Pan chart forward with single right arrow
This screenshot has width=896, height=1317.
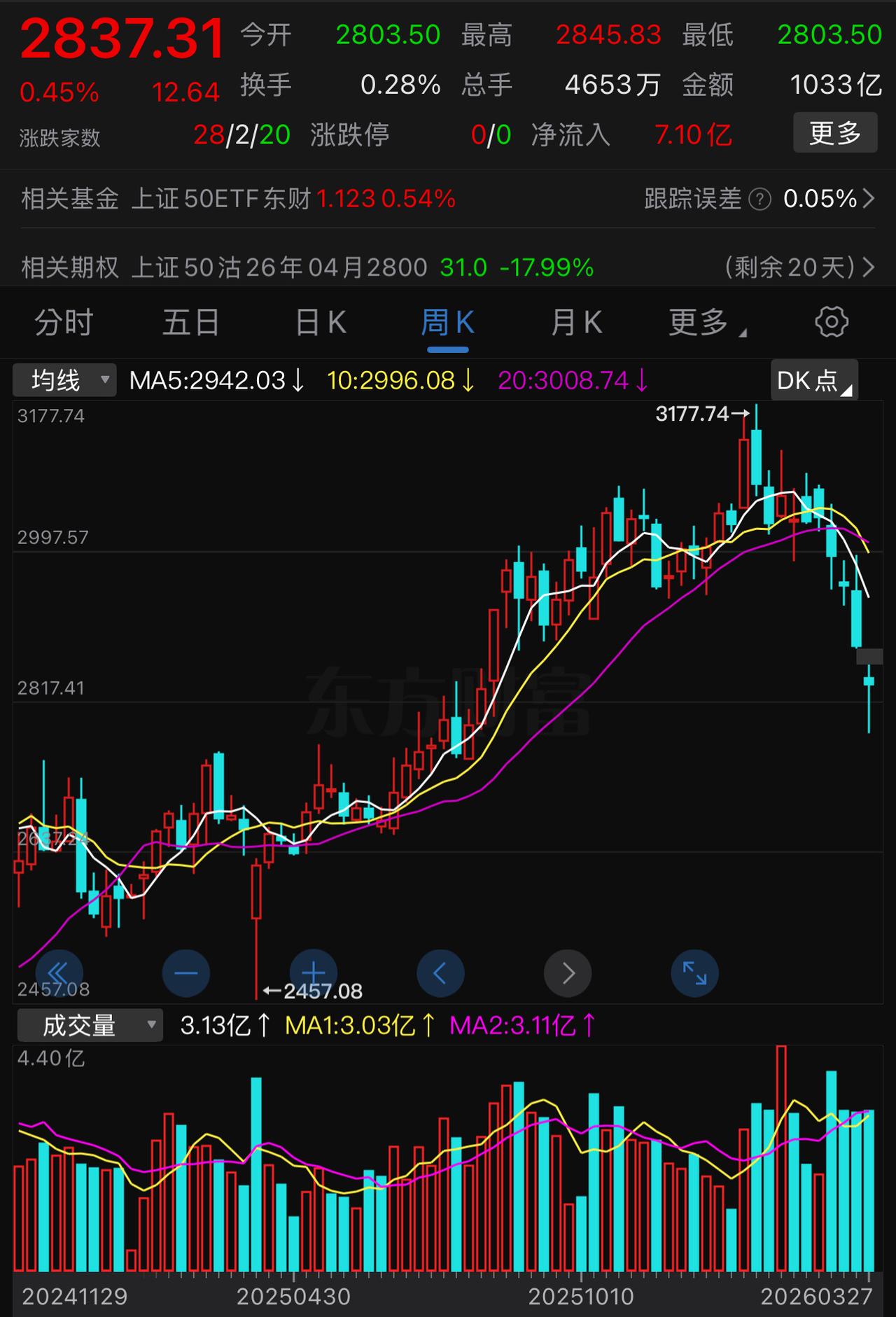point(568,973)
